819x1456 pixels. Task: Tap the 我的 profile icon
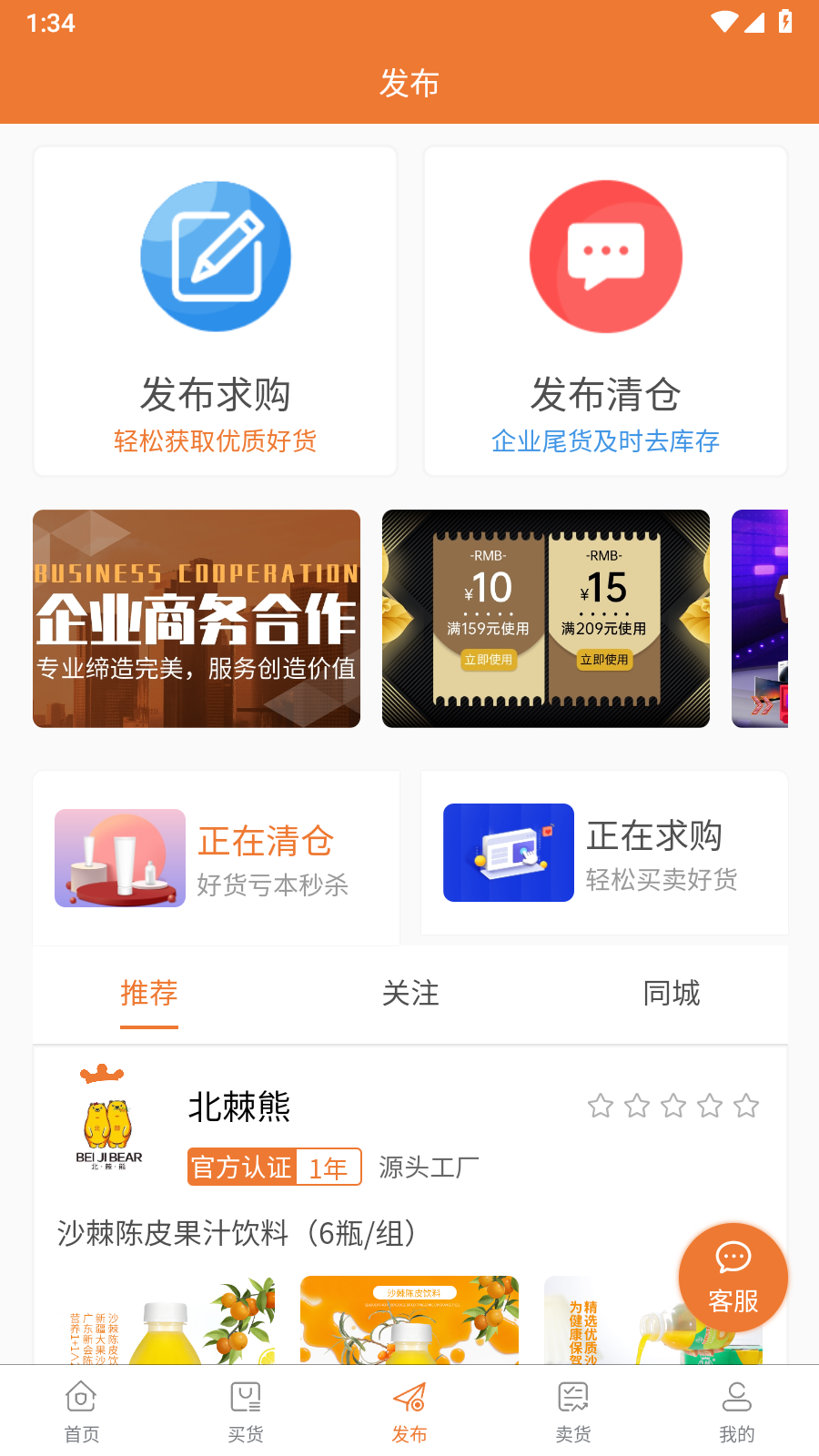coord(736,1397)
